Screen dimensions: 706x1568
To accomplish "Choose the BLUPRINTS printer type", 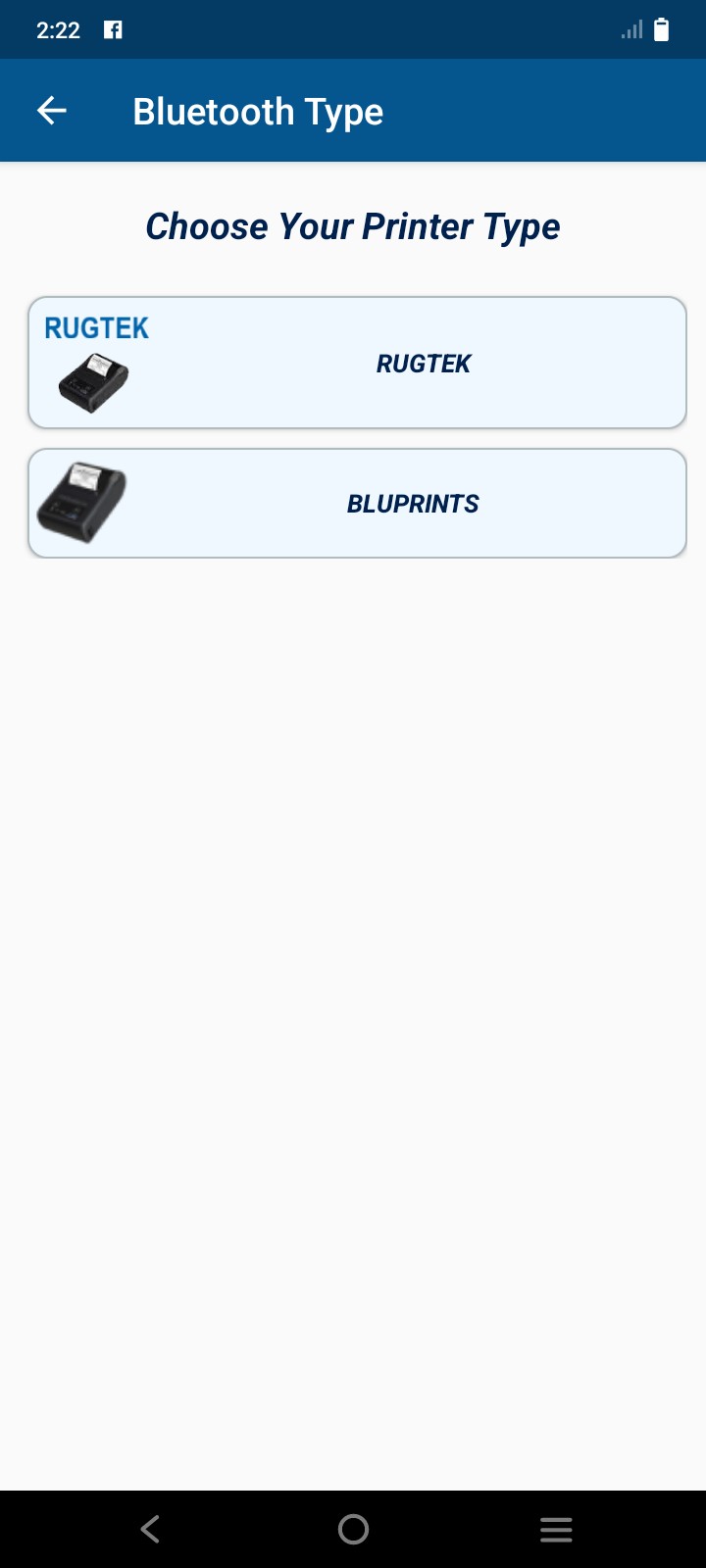I will point(357,504).
